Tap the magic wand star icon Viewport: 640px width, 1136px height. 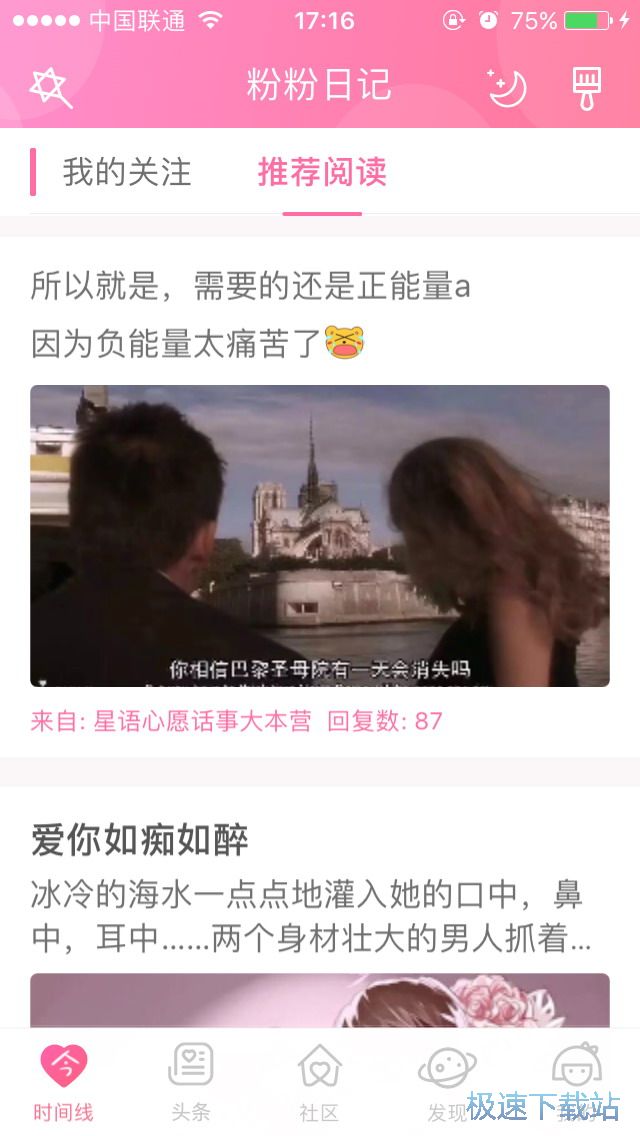(x=51, y=87)
